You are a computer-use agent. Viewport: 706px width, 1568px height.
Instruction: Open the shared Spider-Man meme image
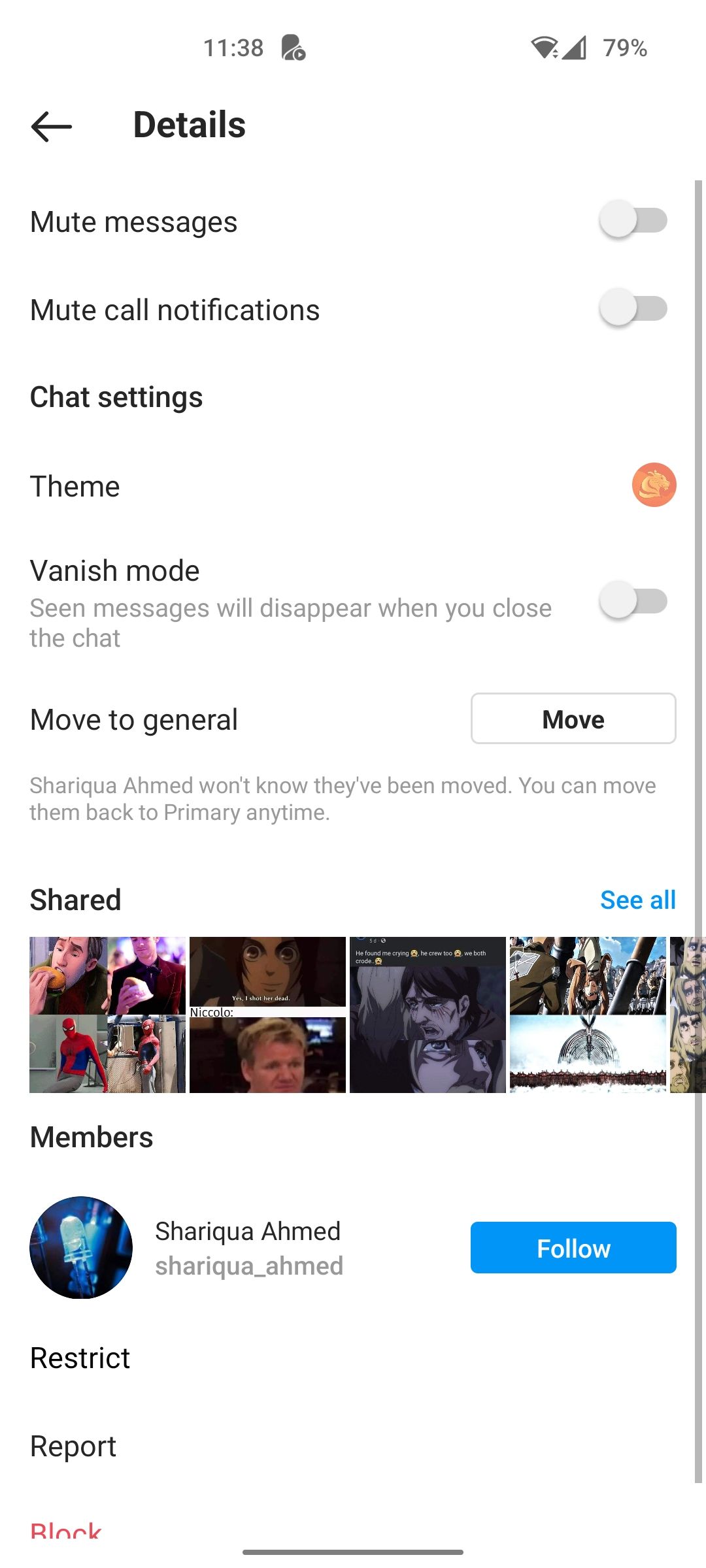click(x=108, y=1015)
